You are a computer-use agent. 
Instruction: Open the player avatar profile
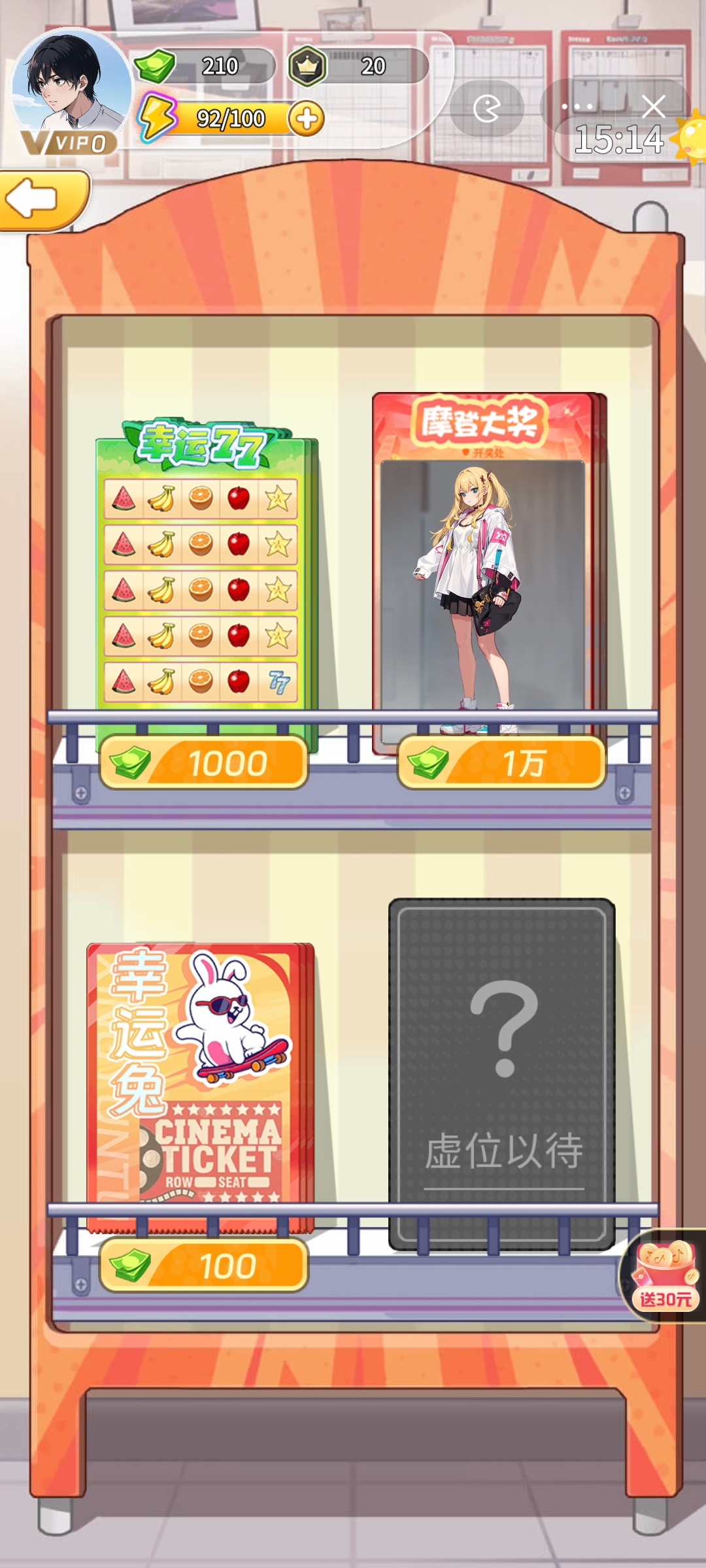coord(71,85)
